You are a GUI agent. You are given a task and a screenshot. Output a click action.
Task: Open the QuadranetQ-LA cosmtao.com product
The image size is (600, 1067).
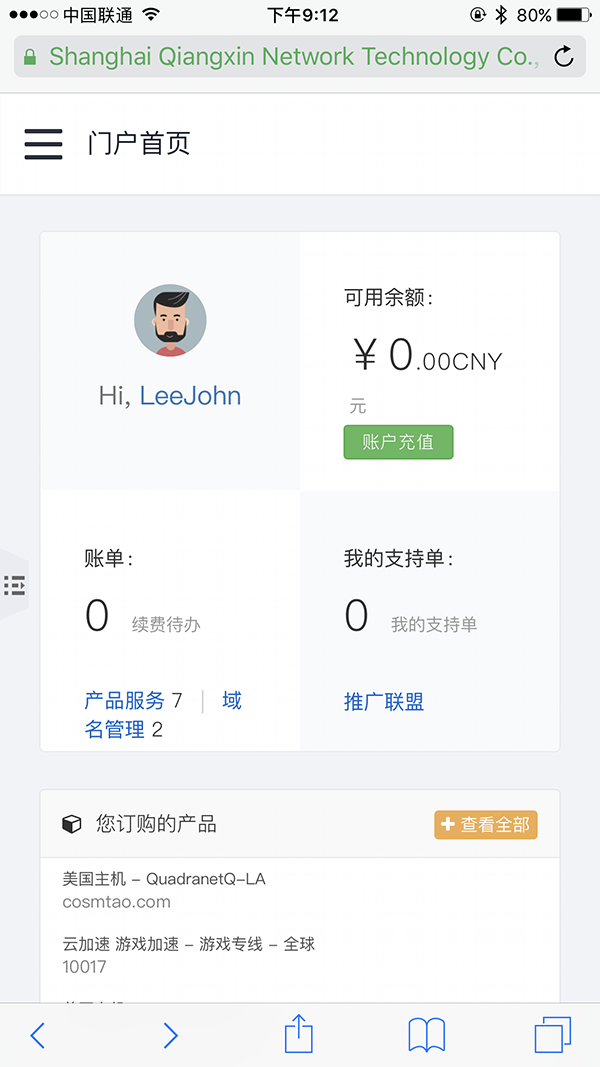tap(164, 890)
